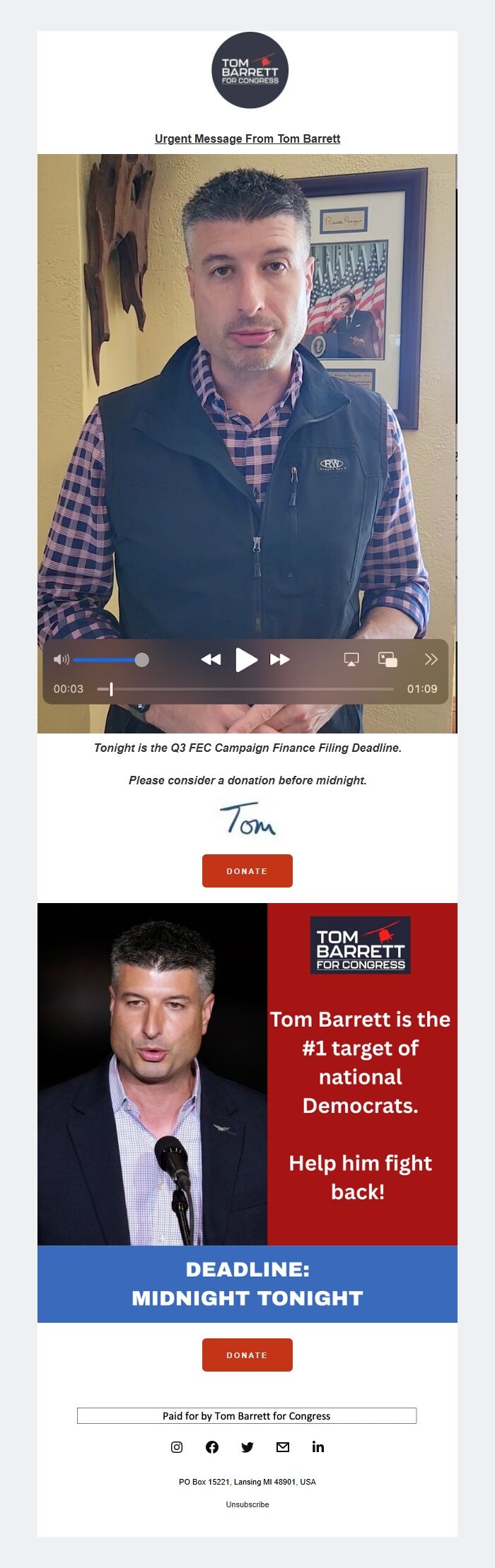Screen dimensions: 495x1568
Task: Visit the Instagram page
Action: 177,1447
